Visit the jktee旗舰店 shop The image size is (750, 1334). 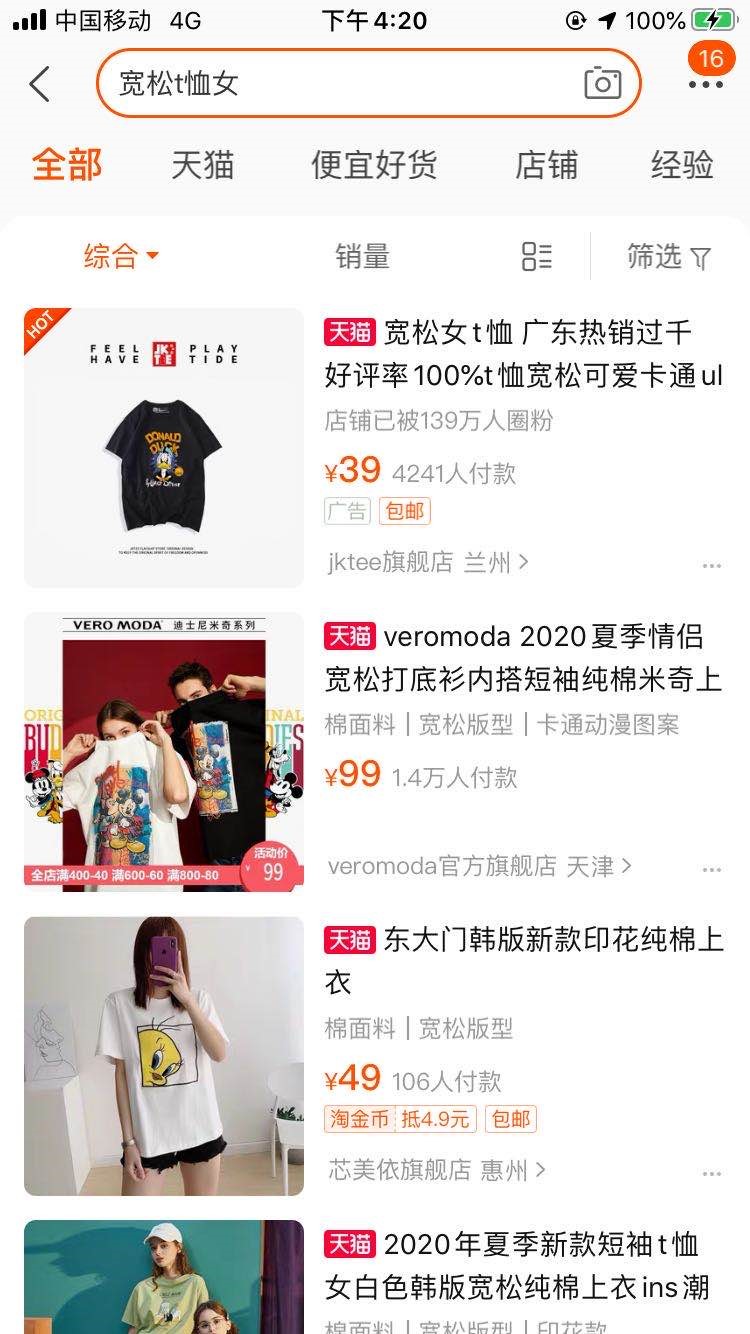click(427, 562)
